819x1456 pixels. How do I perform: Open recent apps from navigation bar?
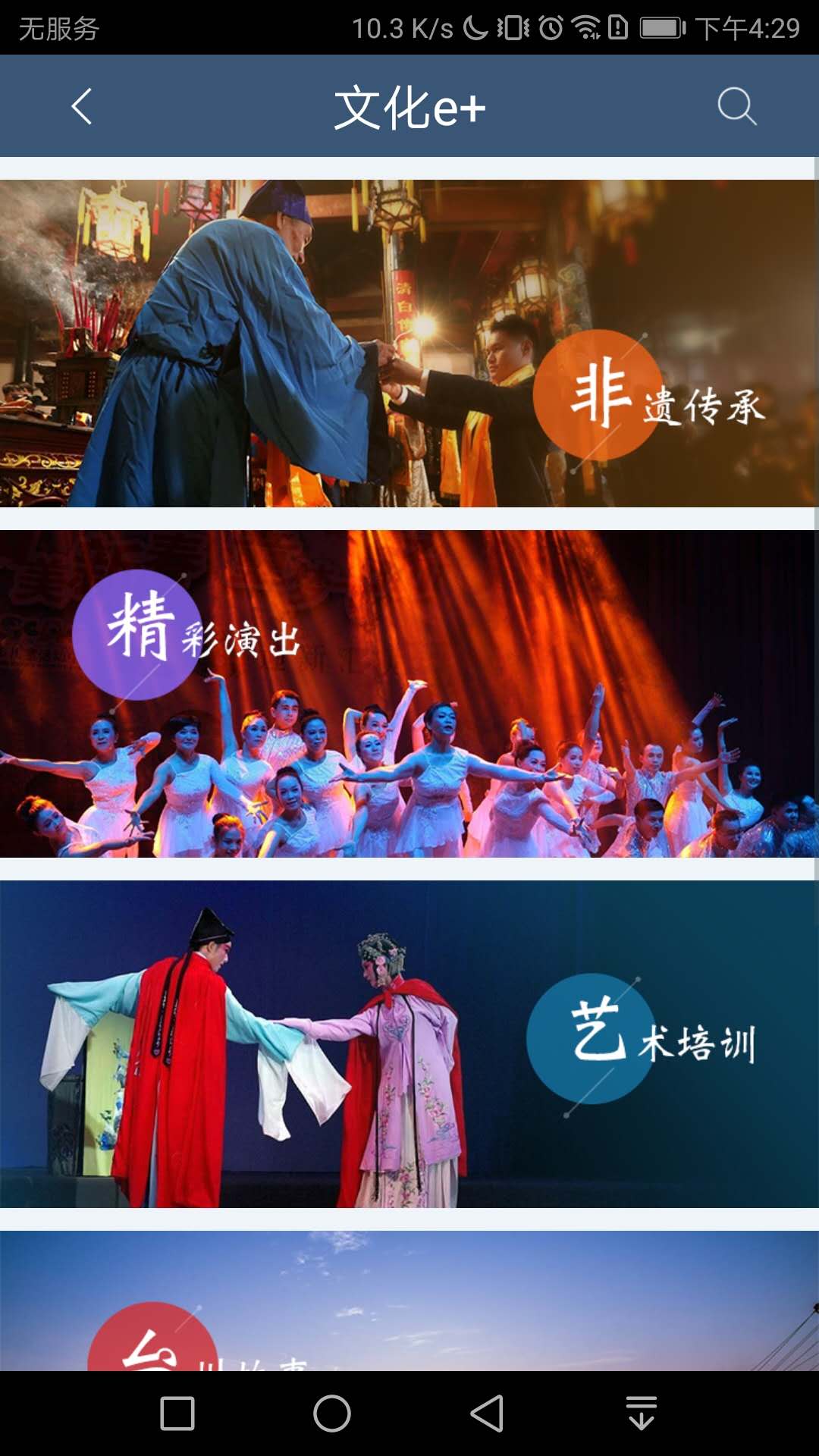tap(177, 1414)
